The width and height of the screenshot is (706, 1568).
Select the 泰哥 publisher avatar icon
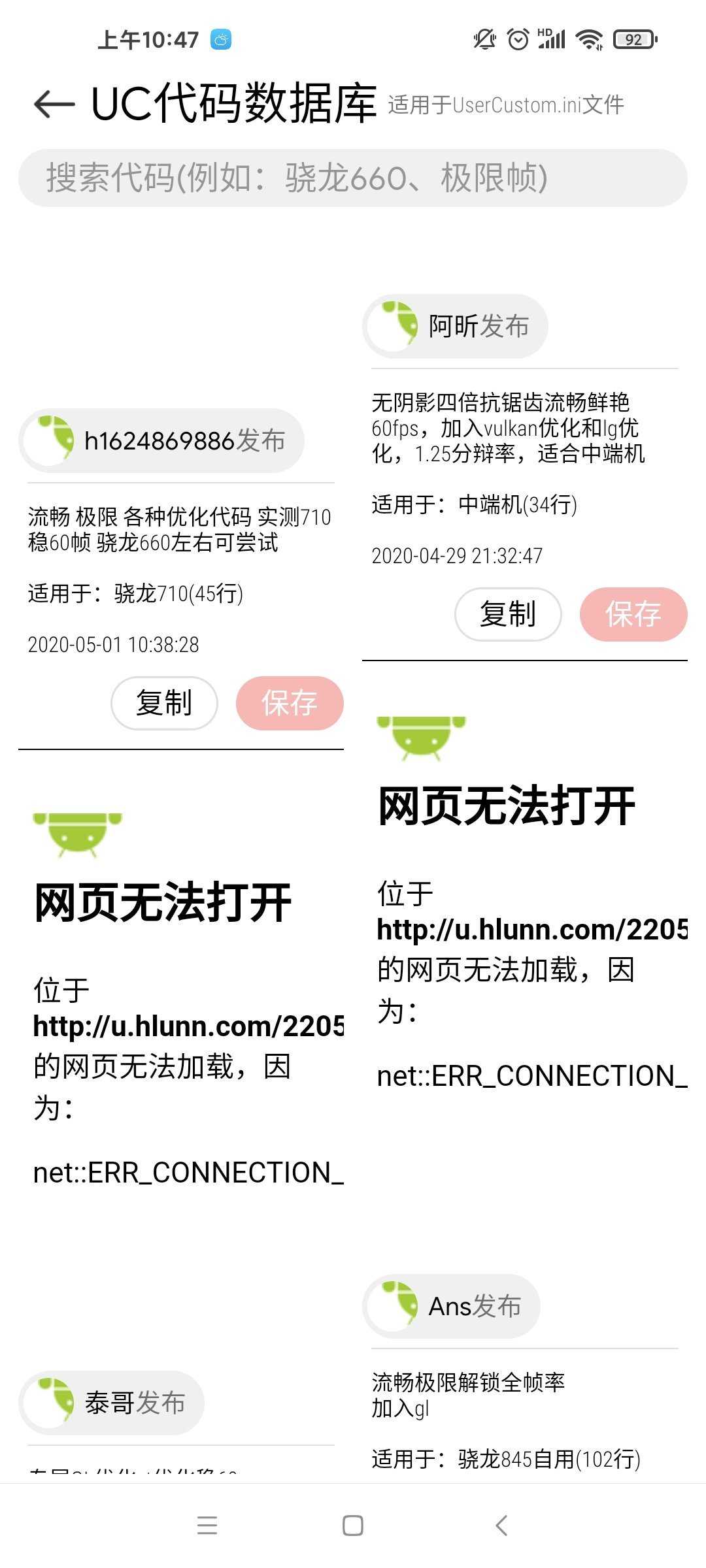click(56, 1401)
